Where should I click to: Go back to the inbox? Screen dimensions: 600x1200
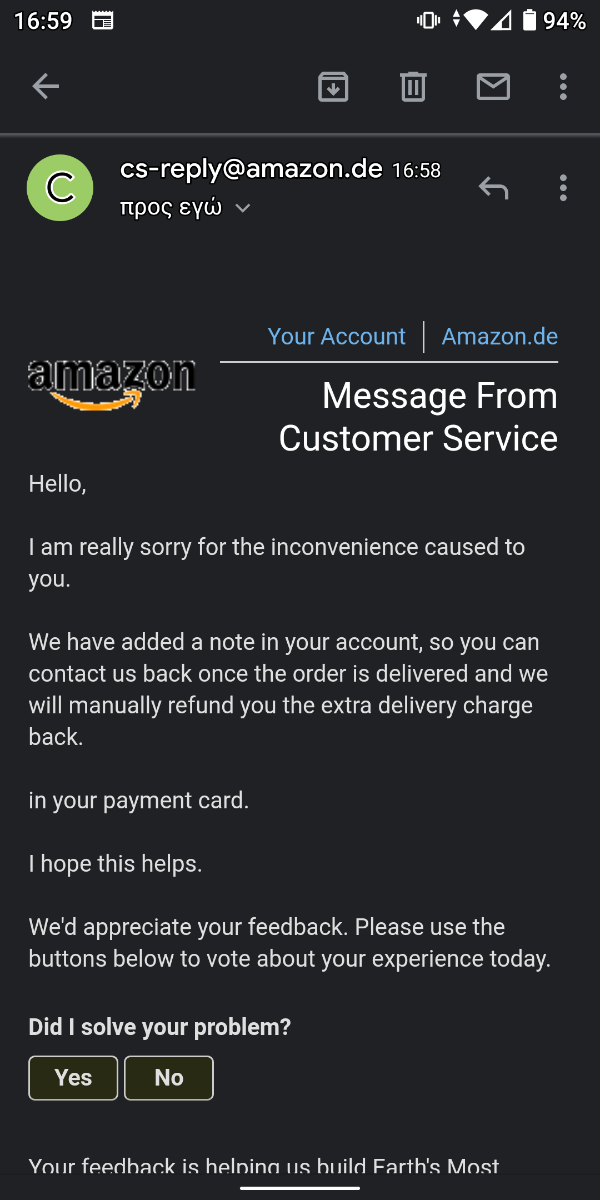click(x=46, y=87)
